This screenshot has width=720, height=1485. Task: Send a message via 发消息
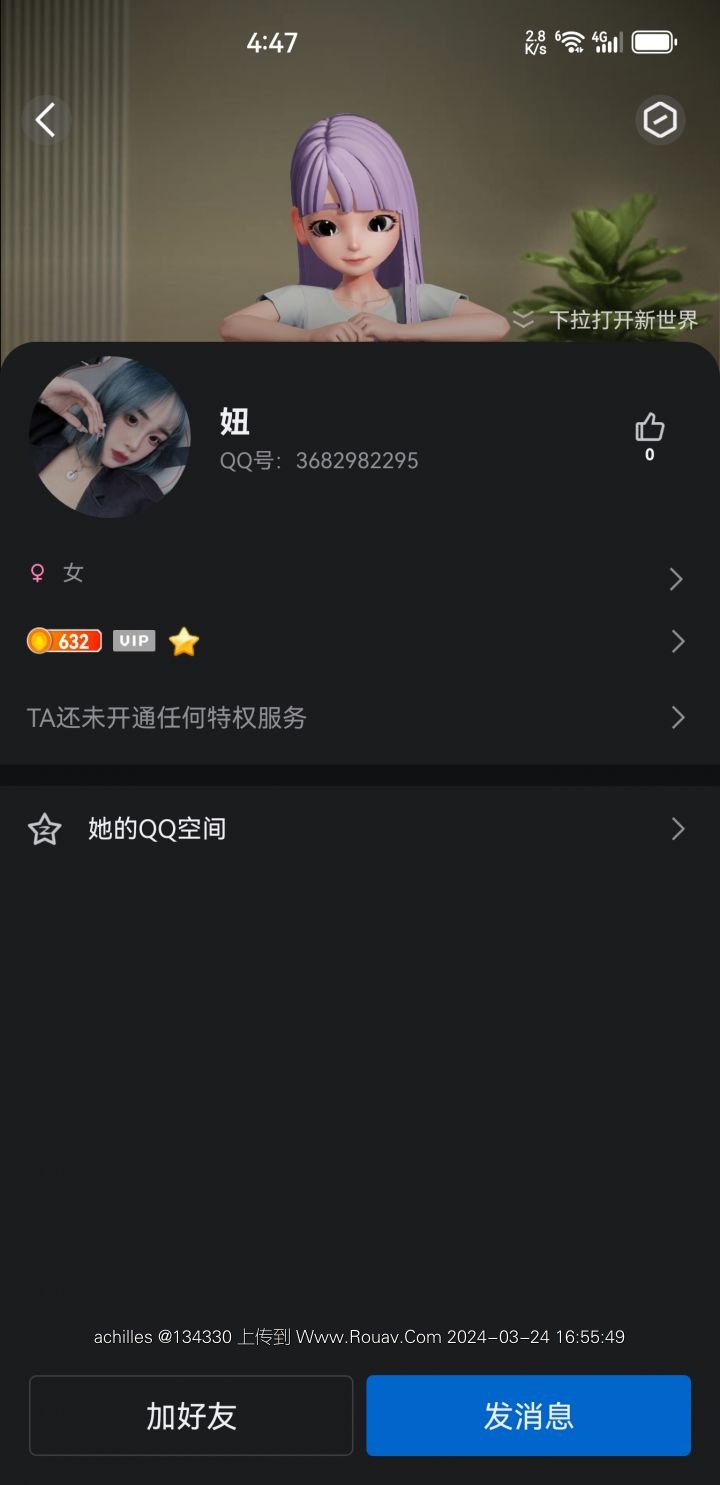click(x=528, y=1415)
